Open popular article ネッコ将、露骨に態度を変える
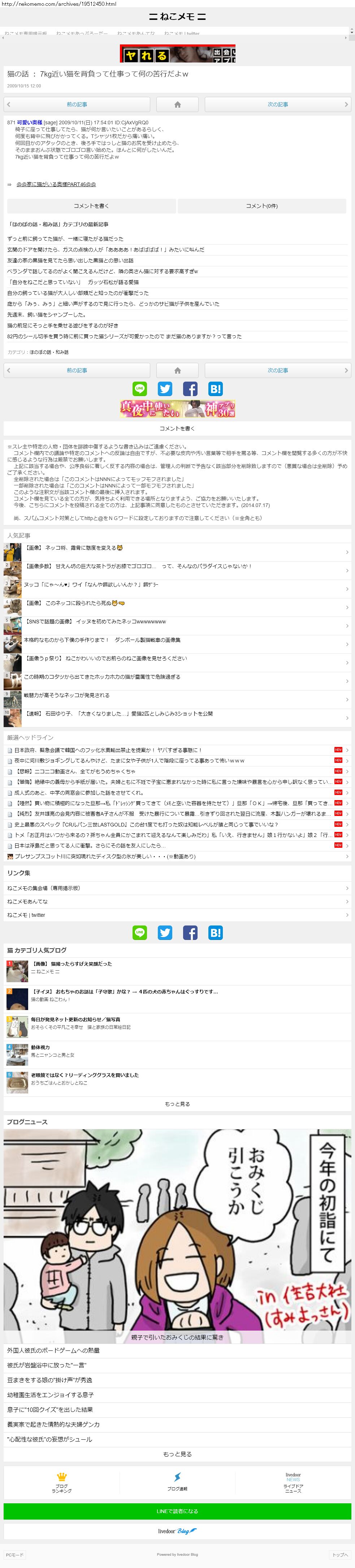Image resolution: width=355 pixels, height=1568 pixels. click(x=73, y=548)
